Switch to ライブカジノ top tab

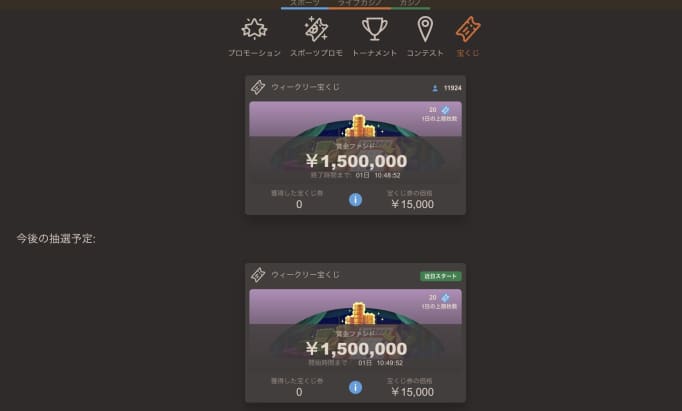point(358,4)
